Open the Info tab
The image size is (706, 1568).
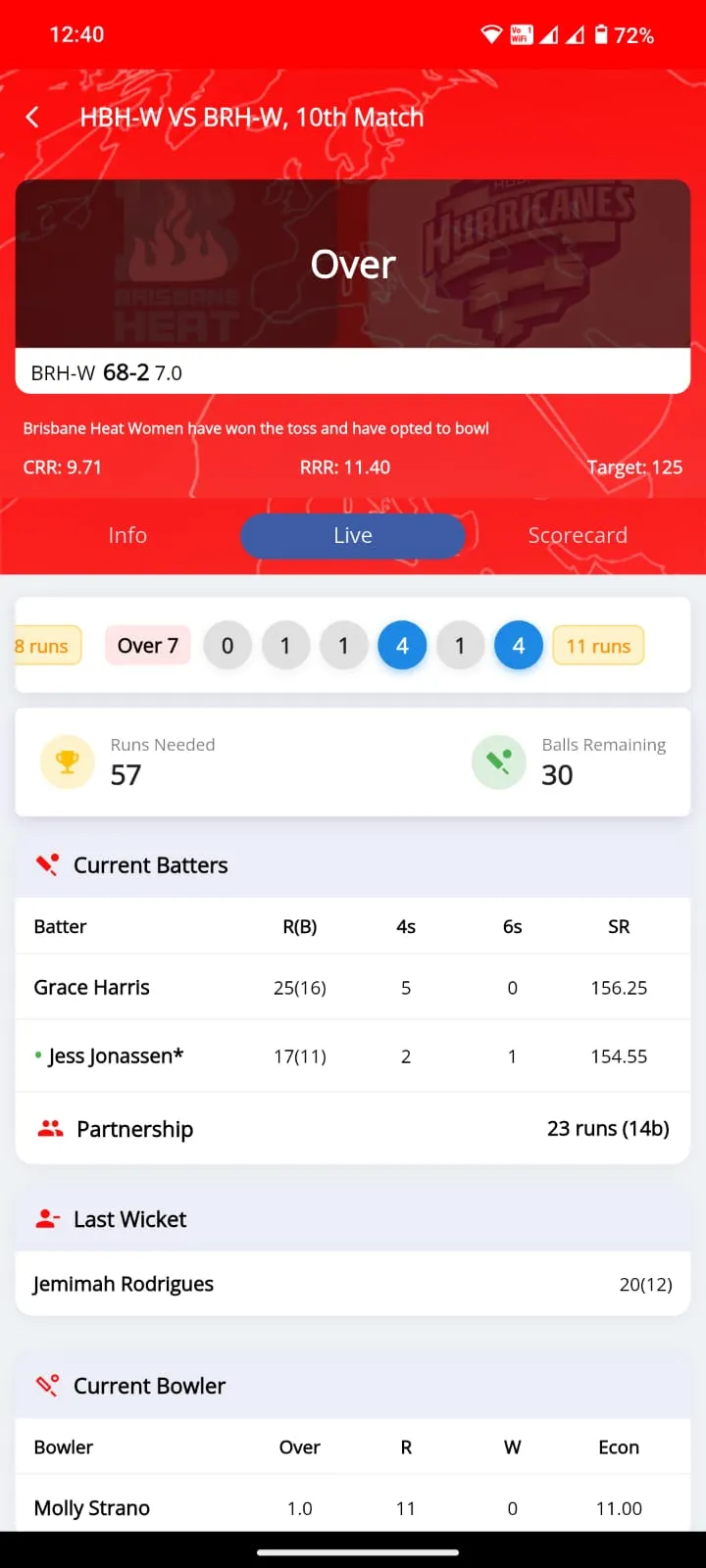127,535
